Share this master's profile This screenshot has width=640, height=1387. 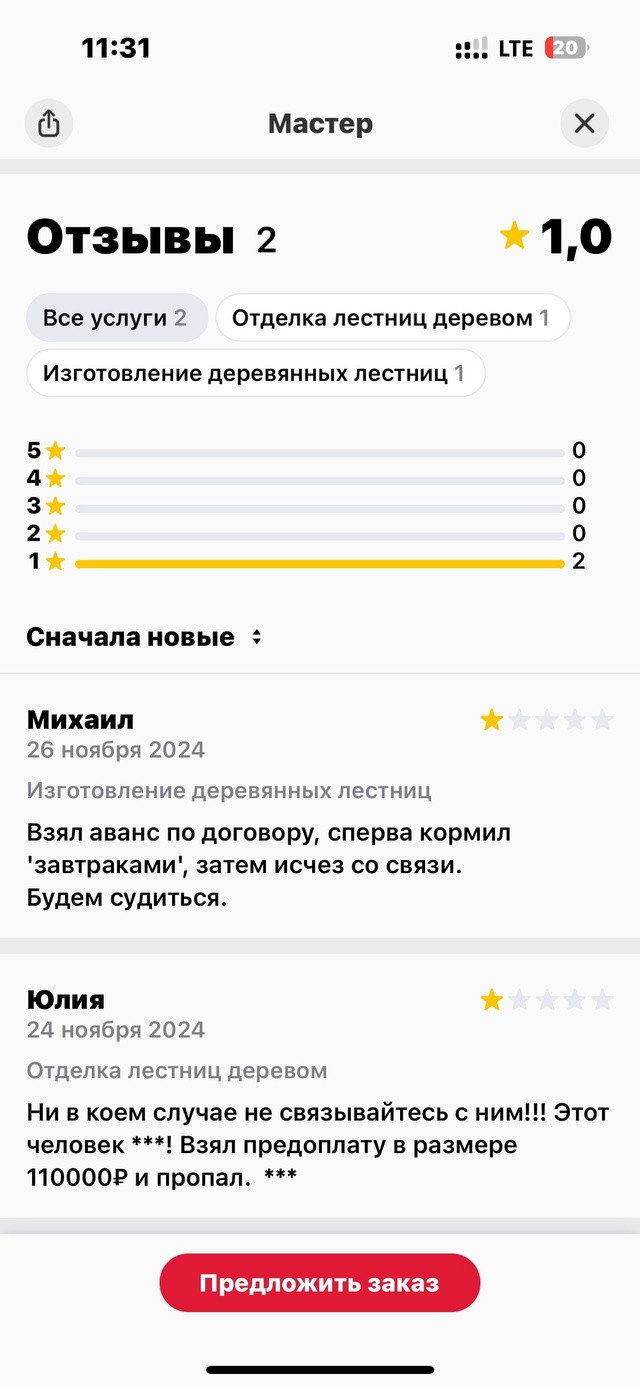48,123
